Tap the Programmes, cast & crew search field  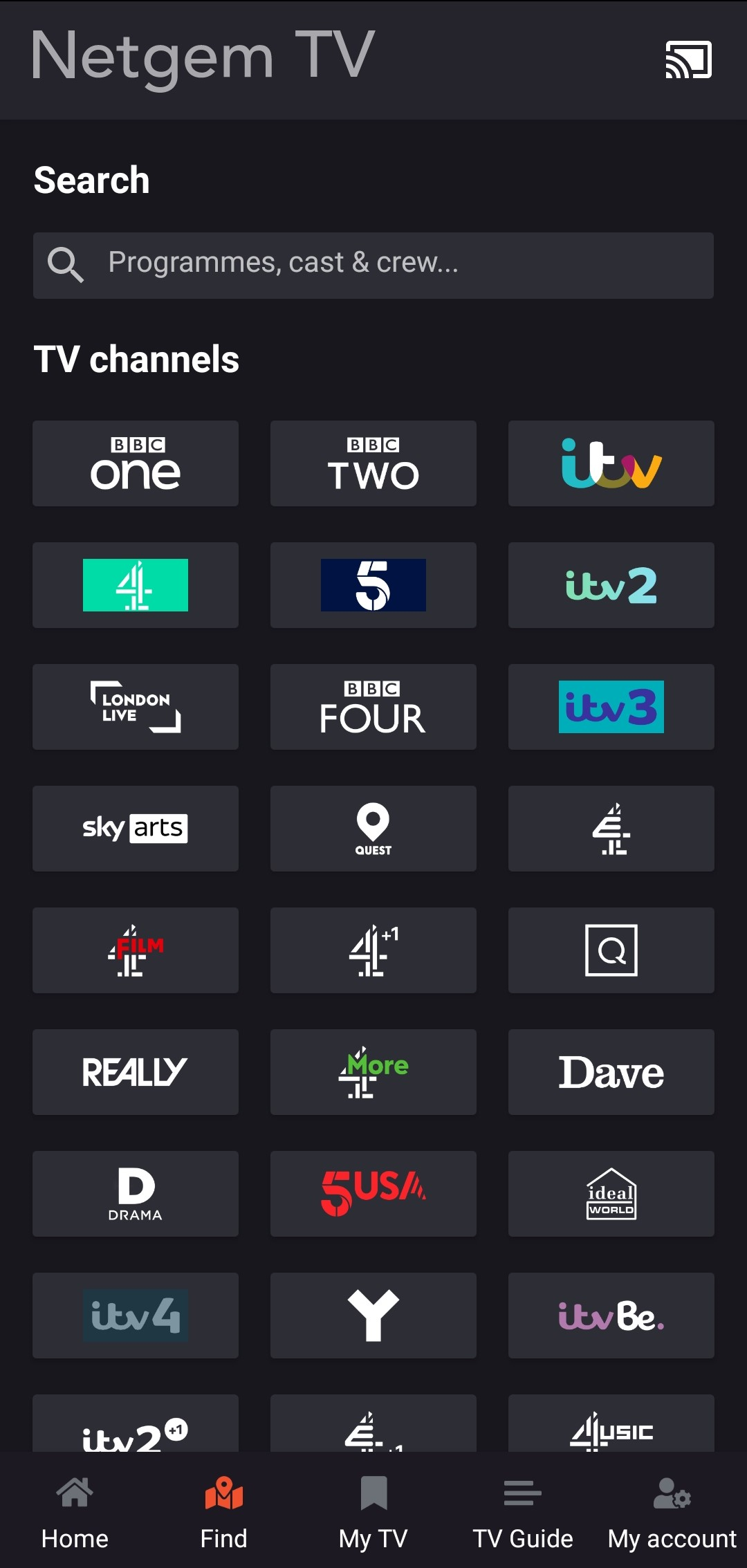coord(373,266)
